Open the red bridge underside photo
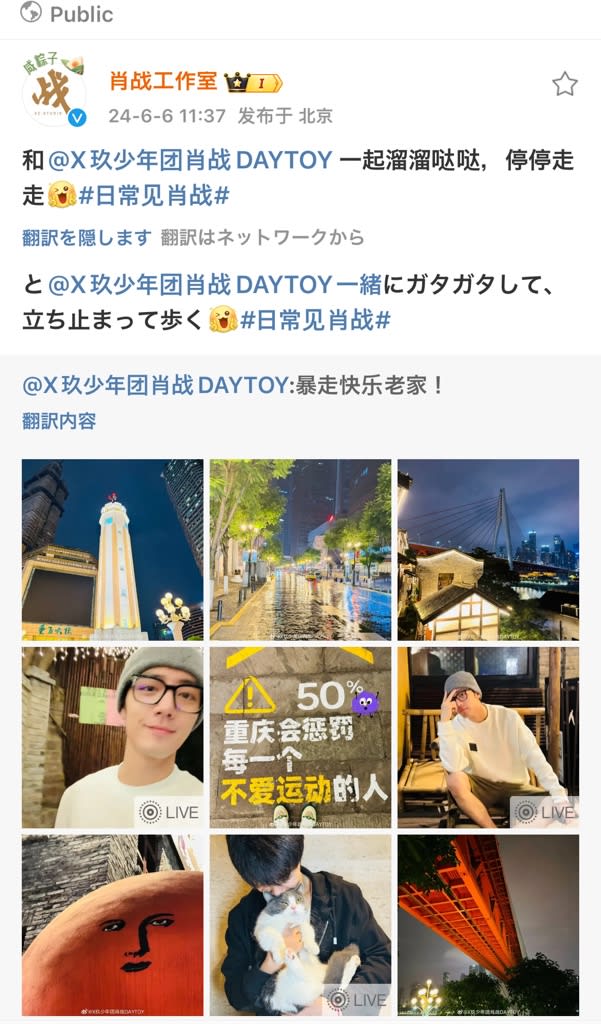Image resolution: width=601 pixels, height=1024 pixels. pyautogui.click(x=488, y=925)
